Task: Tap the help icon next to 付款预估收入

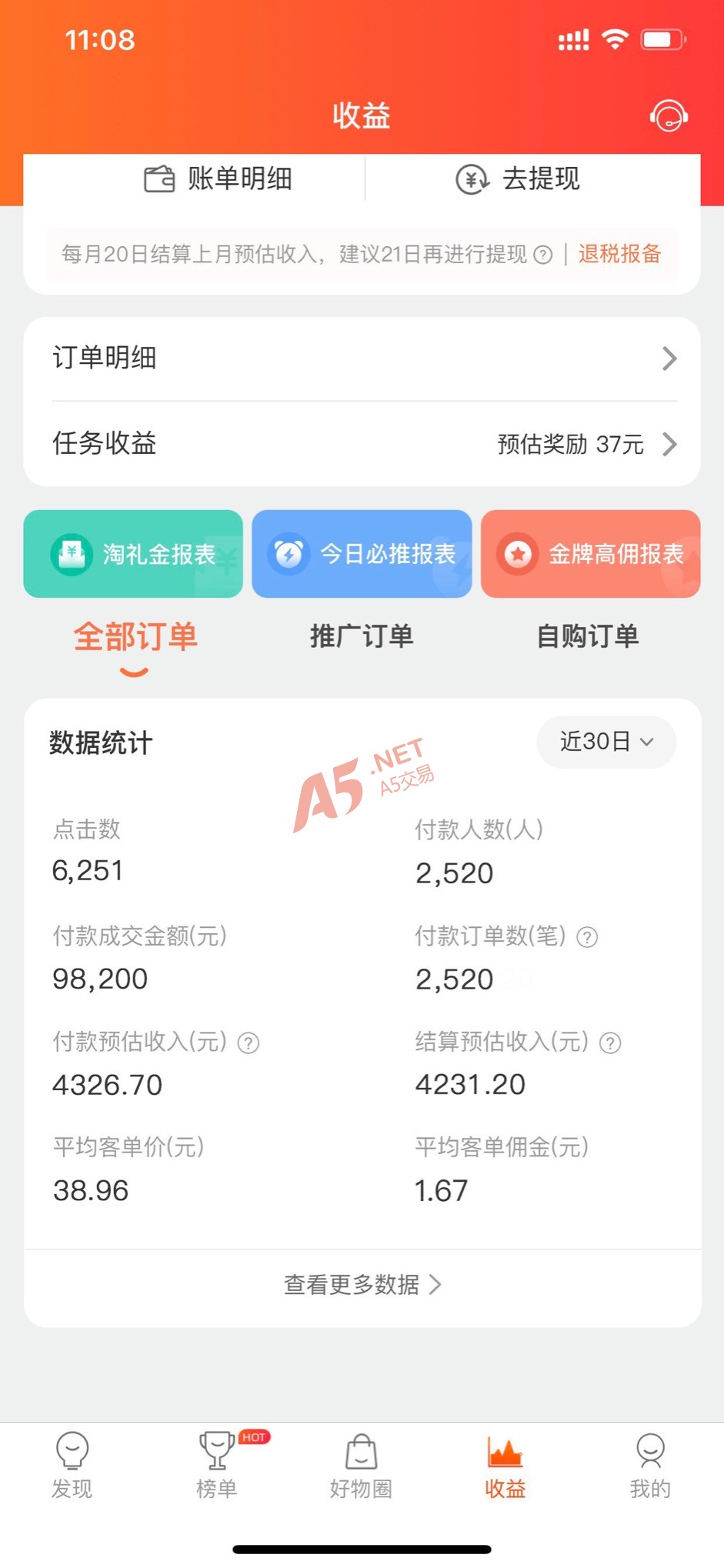Action: [249, 1043]
